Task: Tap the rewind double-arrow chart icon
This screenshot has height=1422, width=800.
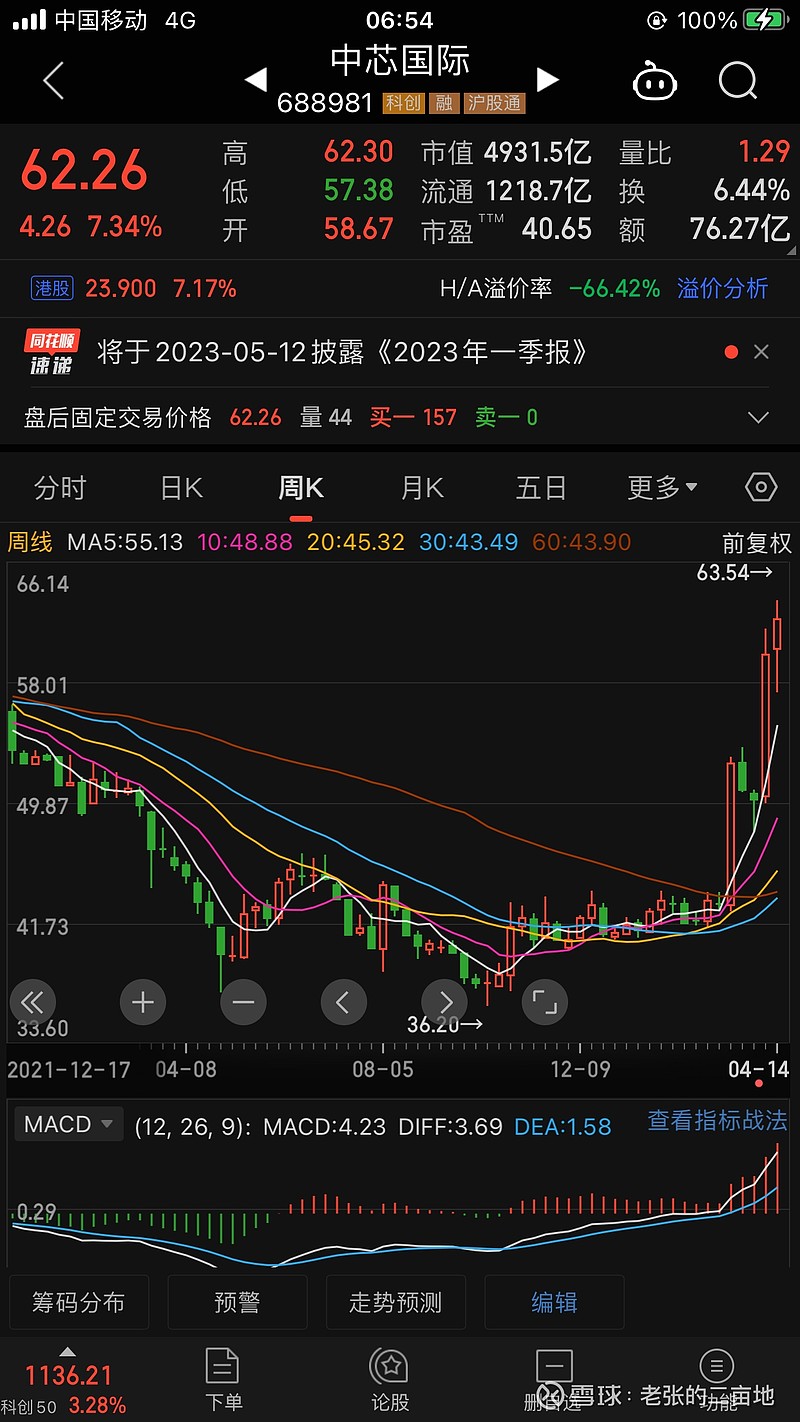Action: tap(33, 1002)
